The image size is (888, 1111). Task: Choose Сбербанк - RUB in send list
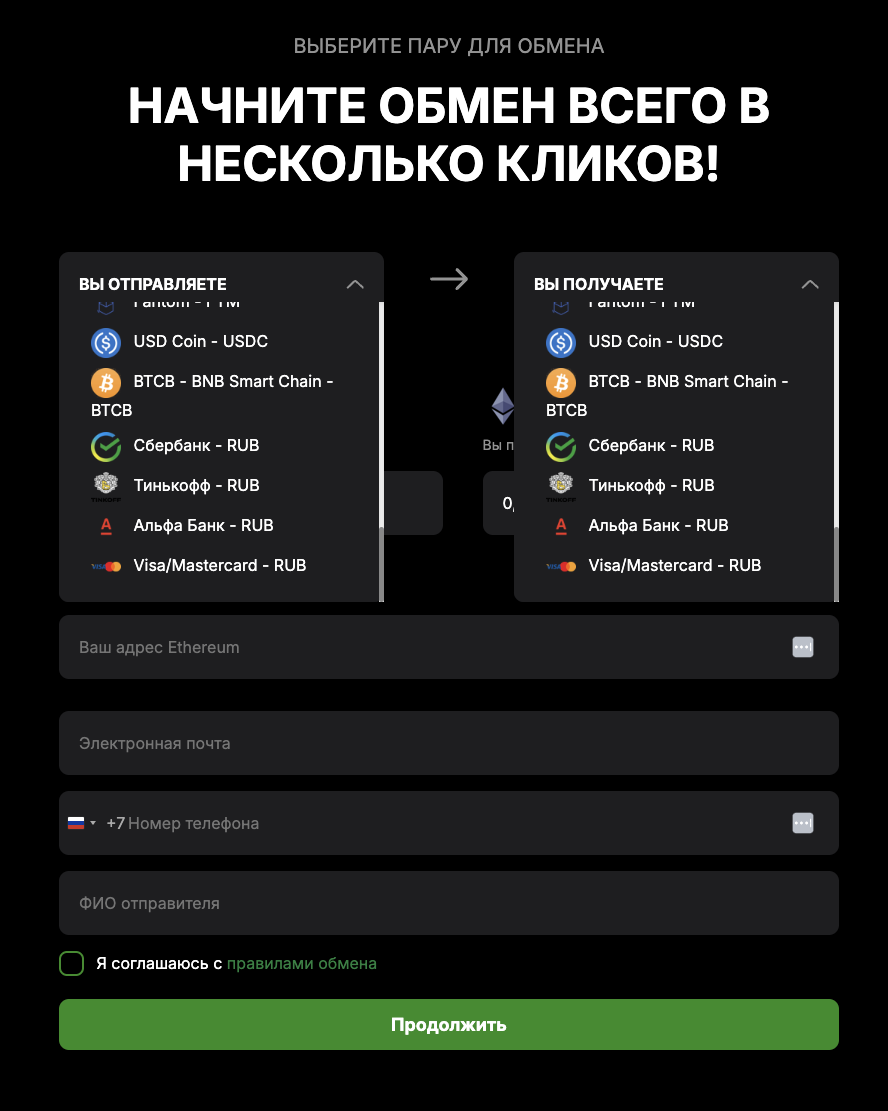196,446
